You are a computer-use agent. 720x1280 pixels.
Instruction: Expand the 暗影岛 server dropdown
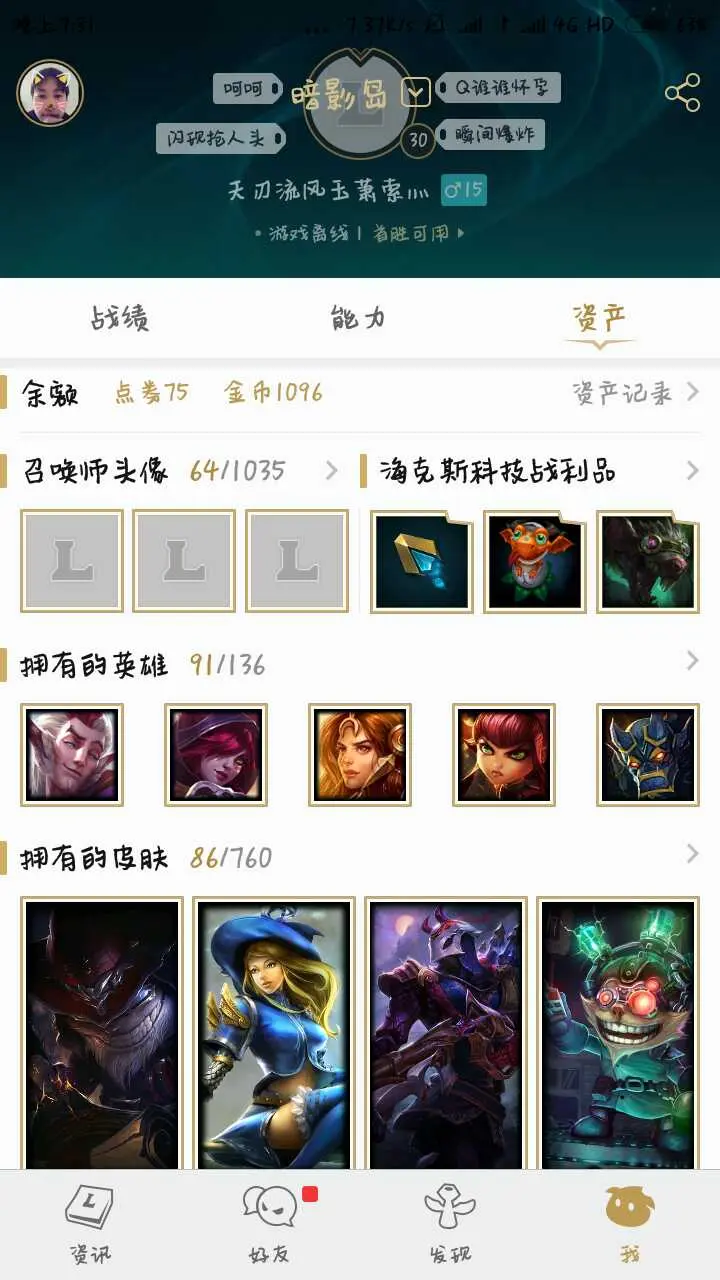[416, 93]
